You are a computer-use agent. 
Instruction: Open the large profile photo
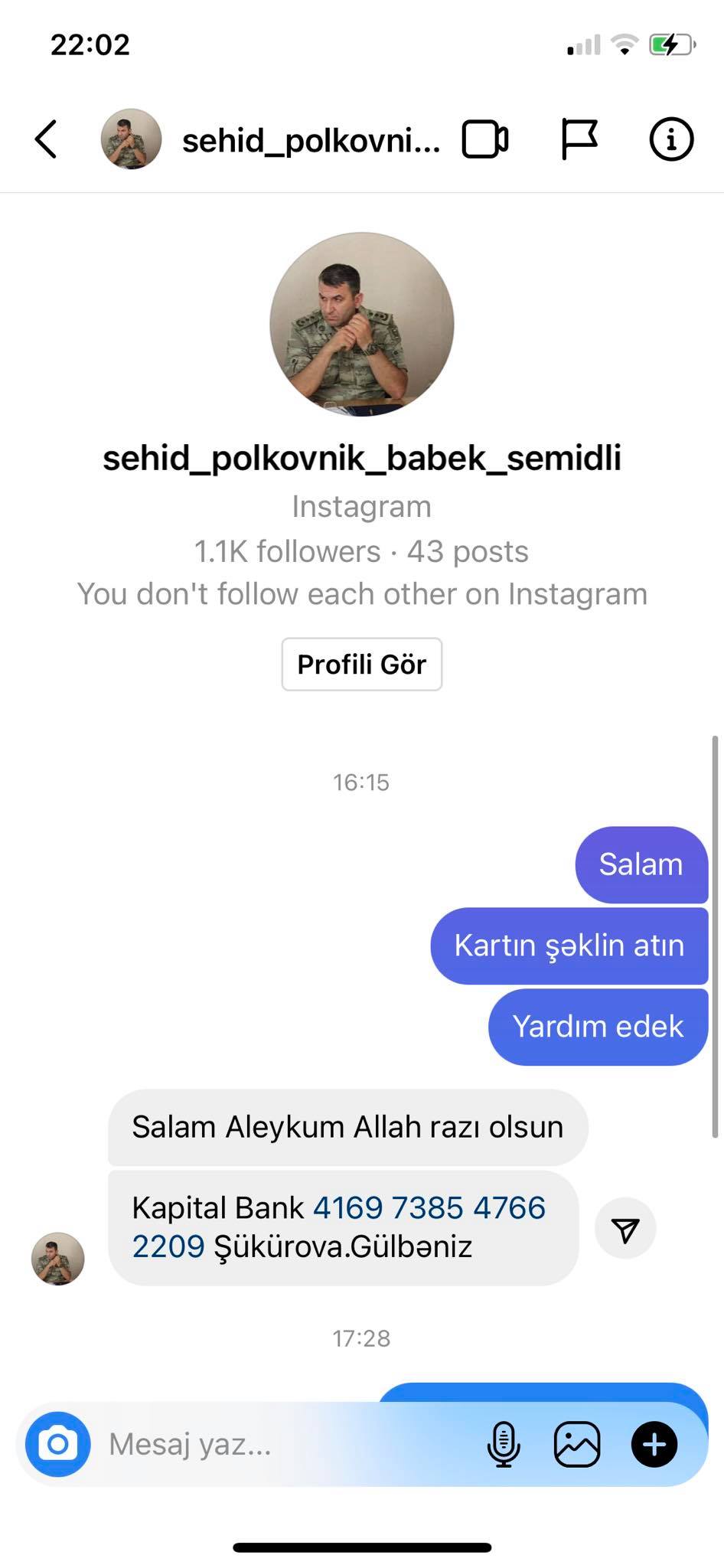[x=362, y=325]
